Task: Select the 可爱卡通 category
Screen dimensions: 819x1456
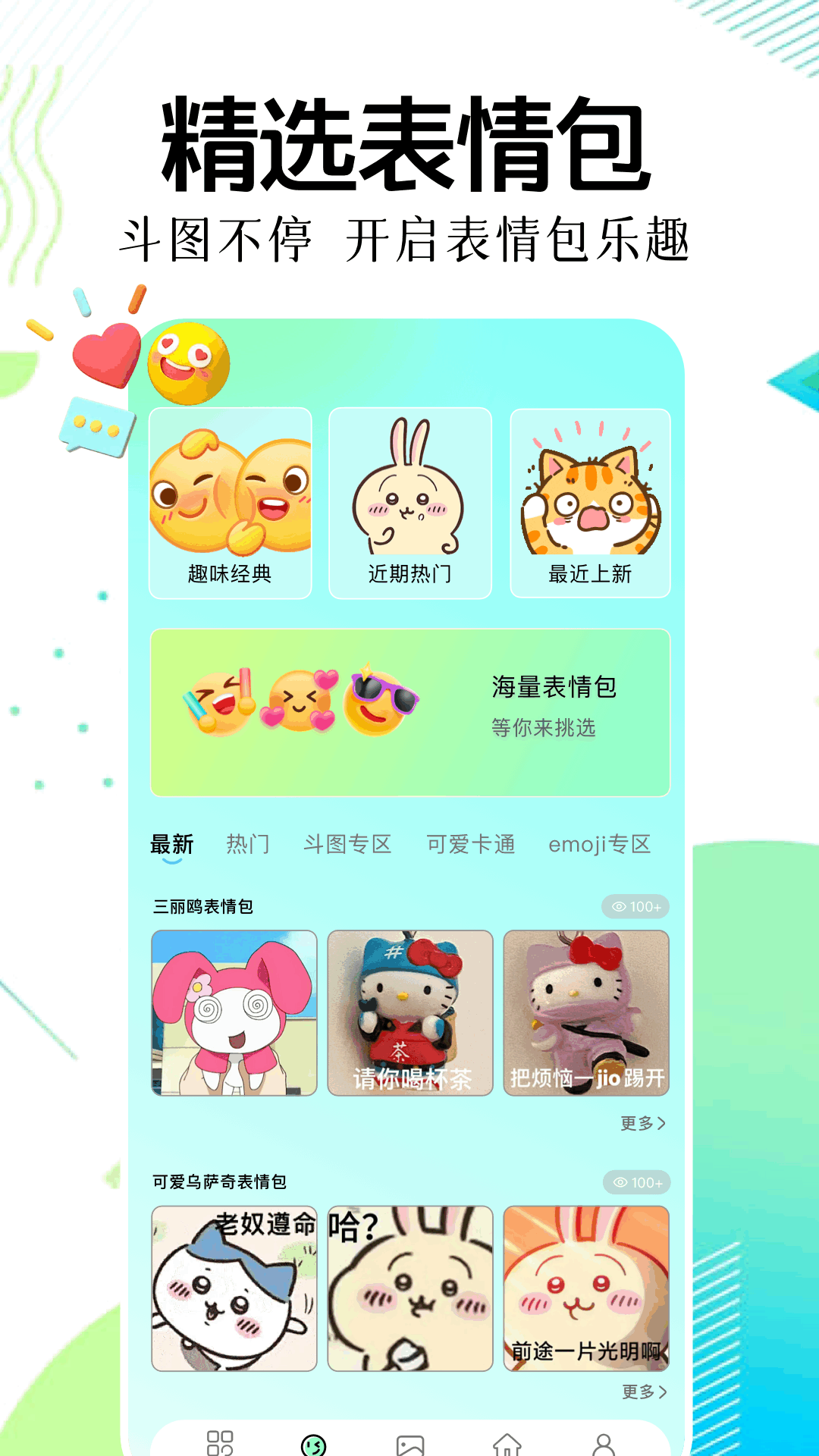Action: [471, 843]
